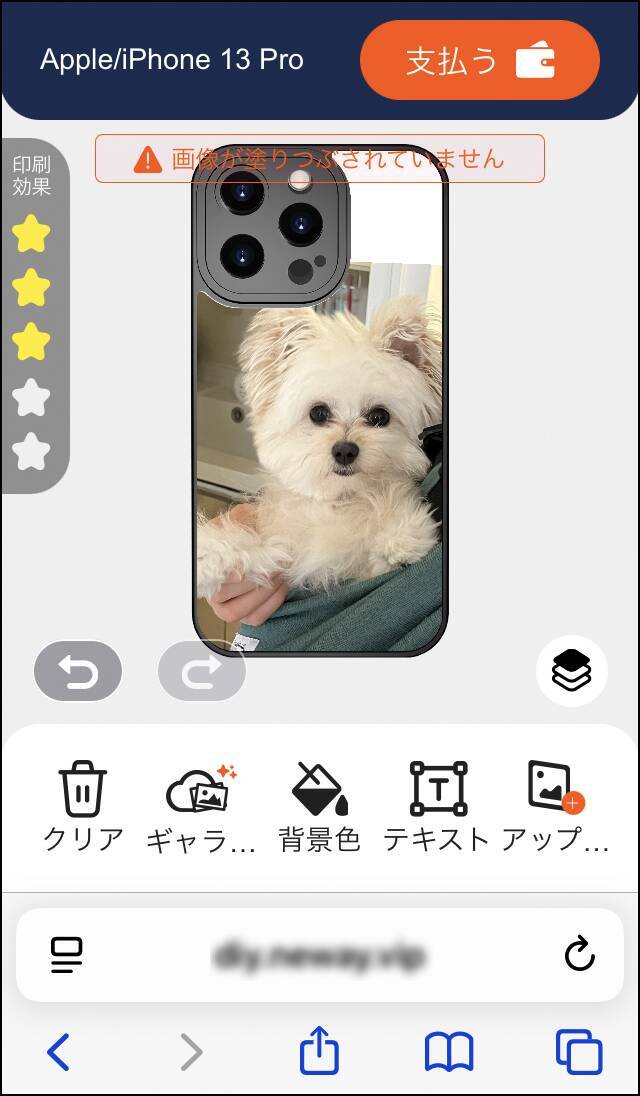
Task: Undo the last edit
Action: click(78, 671)
